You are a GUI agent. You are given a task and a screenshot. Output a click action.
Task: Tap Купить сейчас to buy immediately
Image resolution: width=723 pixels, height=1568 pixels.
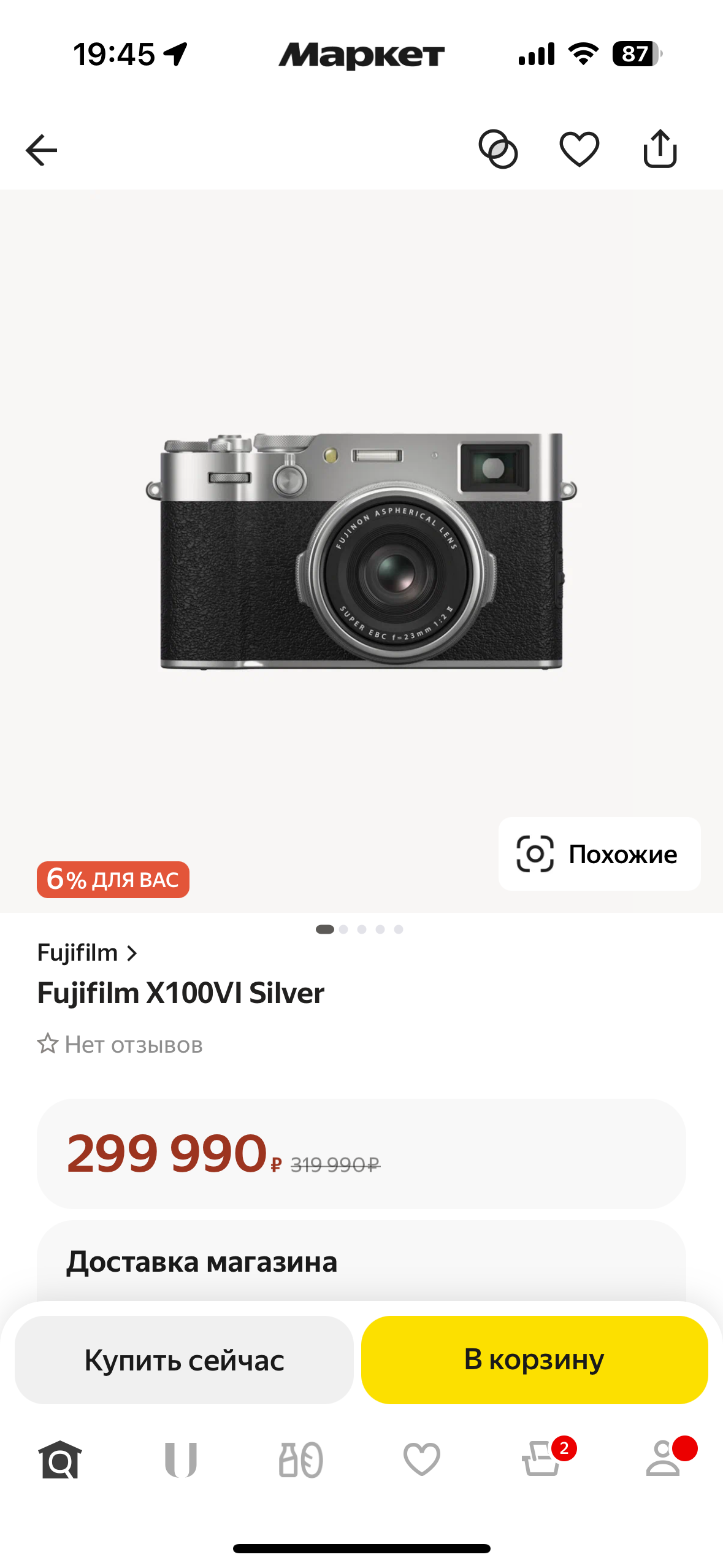(184, 1359)
